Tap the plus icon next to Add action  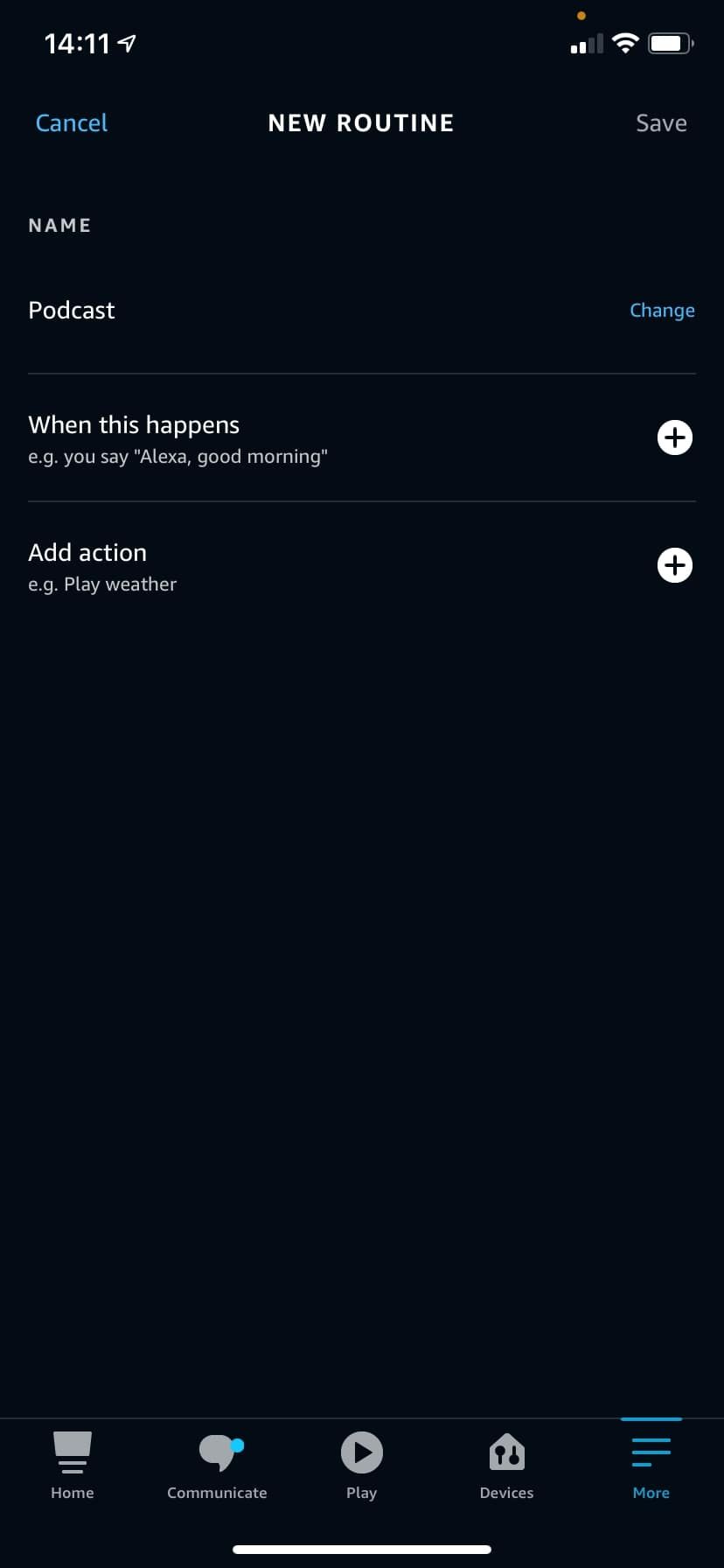[x=674, y=564]
